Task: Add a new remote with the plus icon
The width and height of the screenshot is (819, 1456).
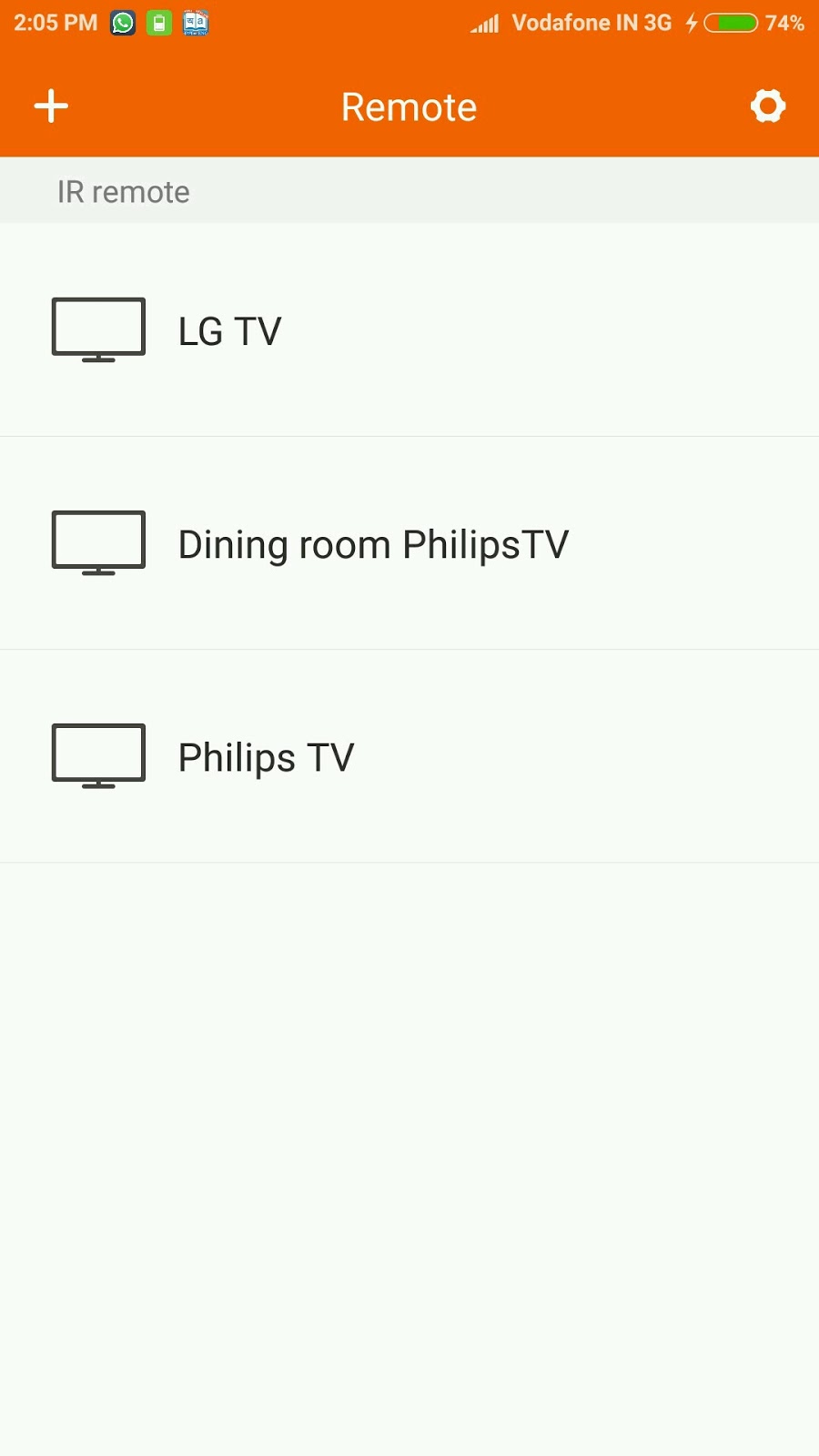Action: [x=51, y=106]
